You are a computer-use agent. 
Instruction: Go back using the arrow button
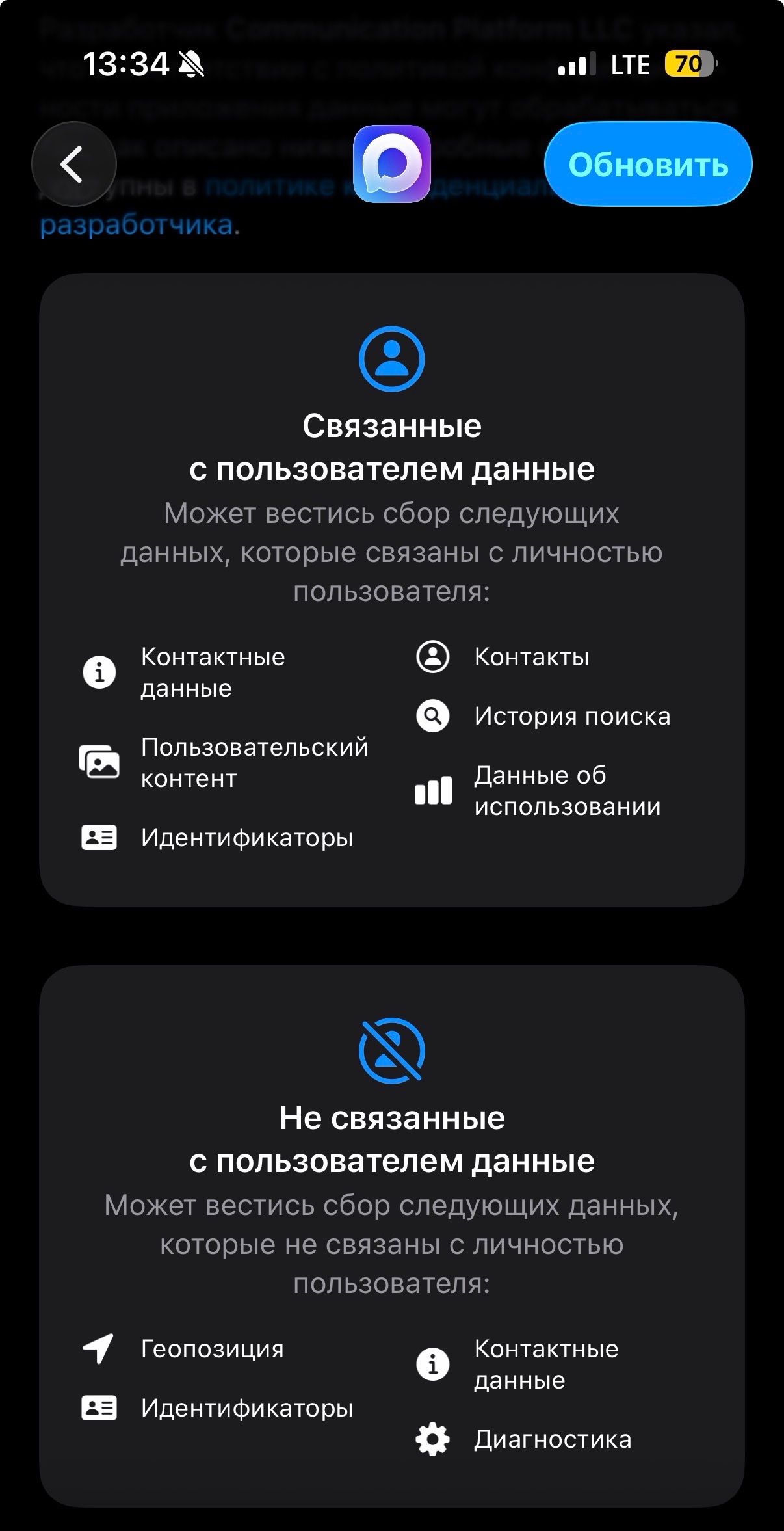point(73,164)
